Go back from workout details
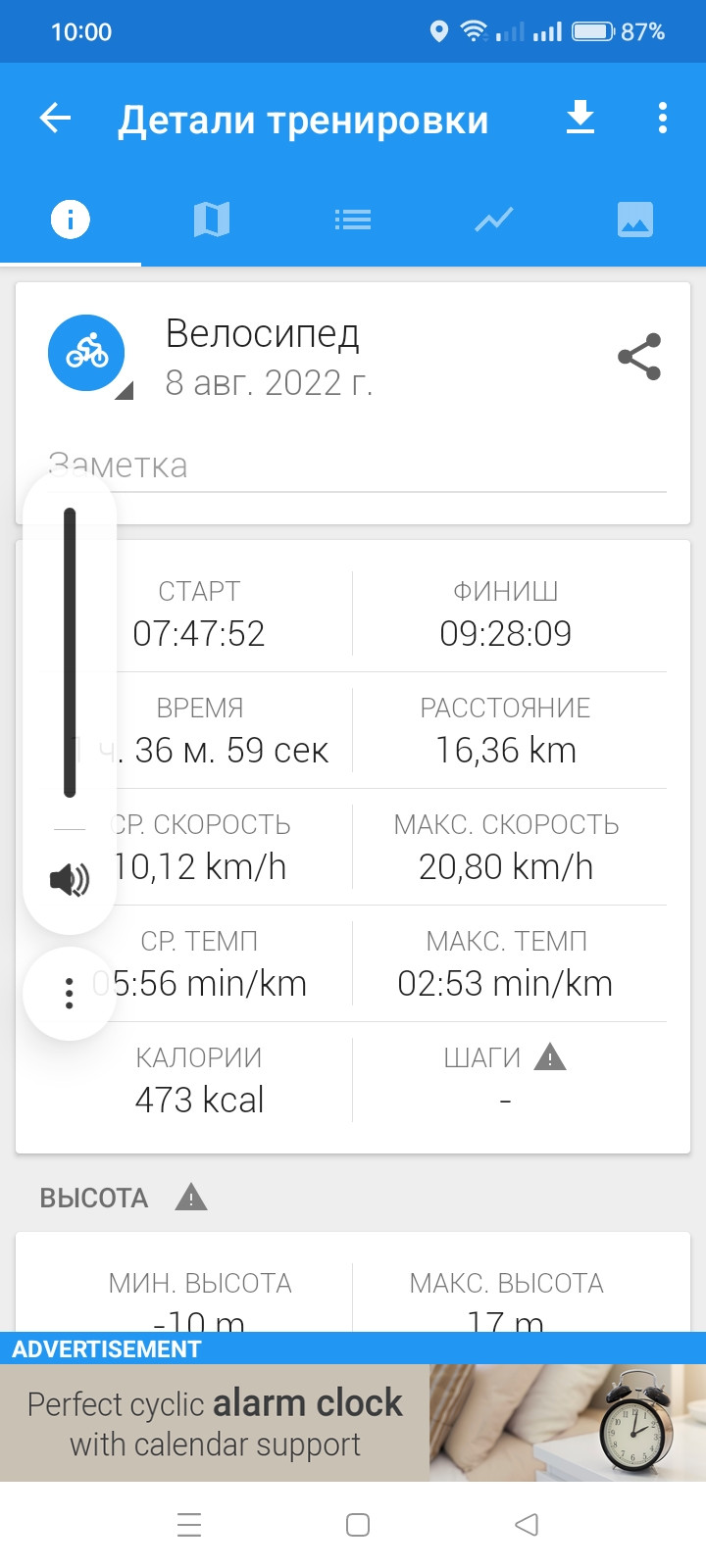 (56, 119)
